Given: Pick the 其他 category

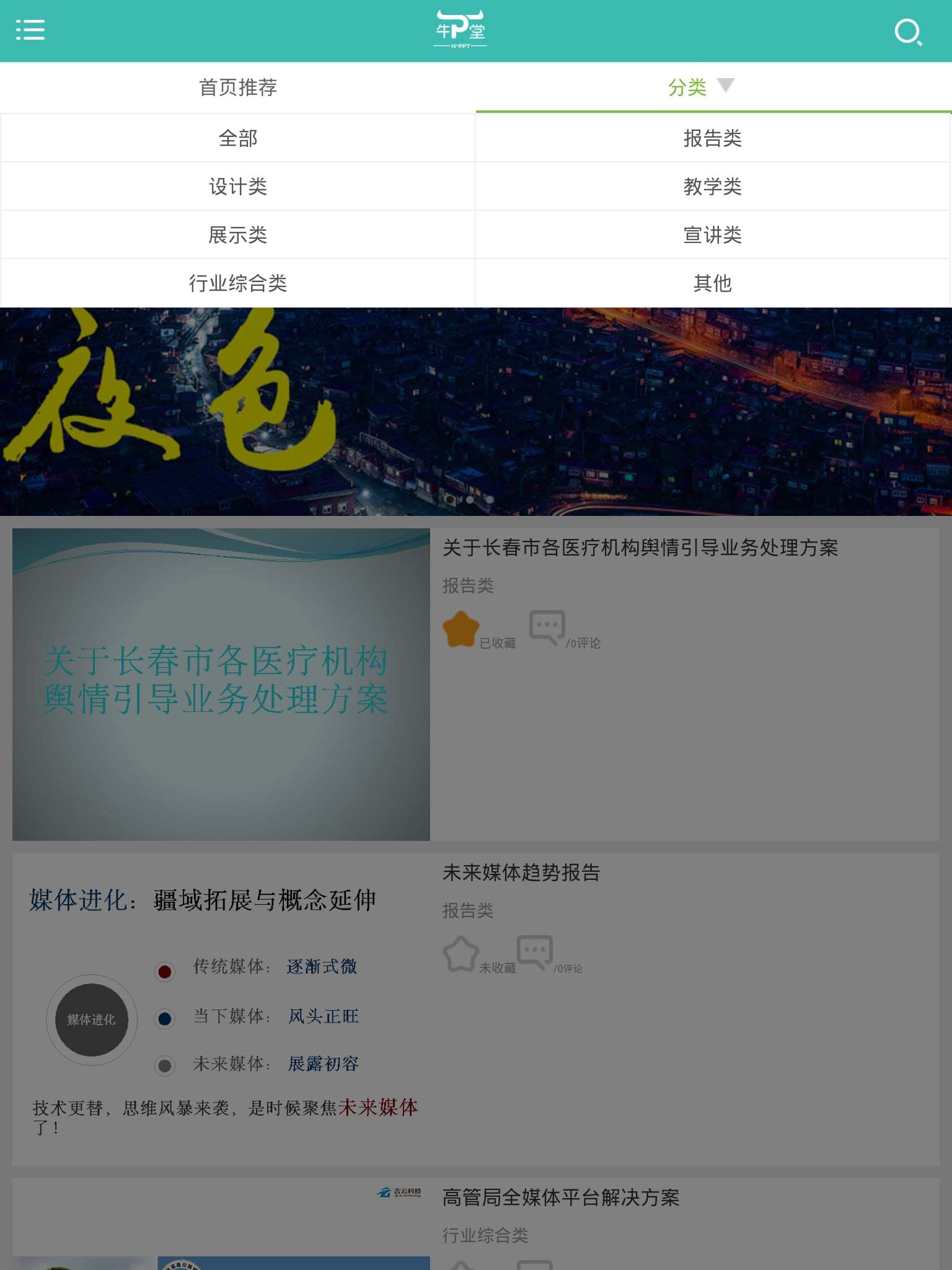Looking at the screenshot, I should (713, 283).
